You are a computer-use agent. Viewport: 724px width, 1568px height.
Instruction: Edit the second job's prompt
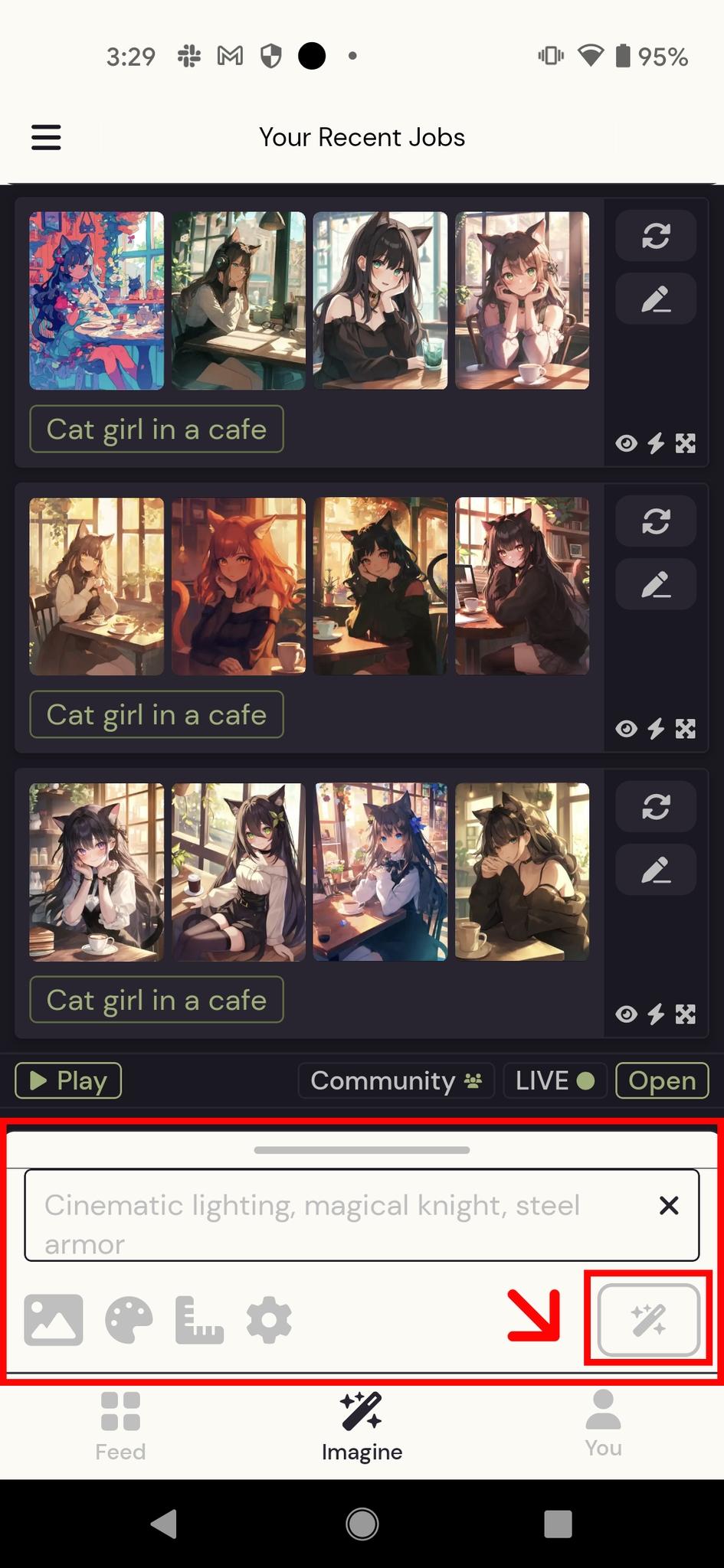point(656,585)
